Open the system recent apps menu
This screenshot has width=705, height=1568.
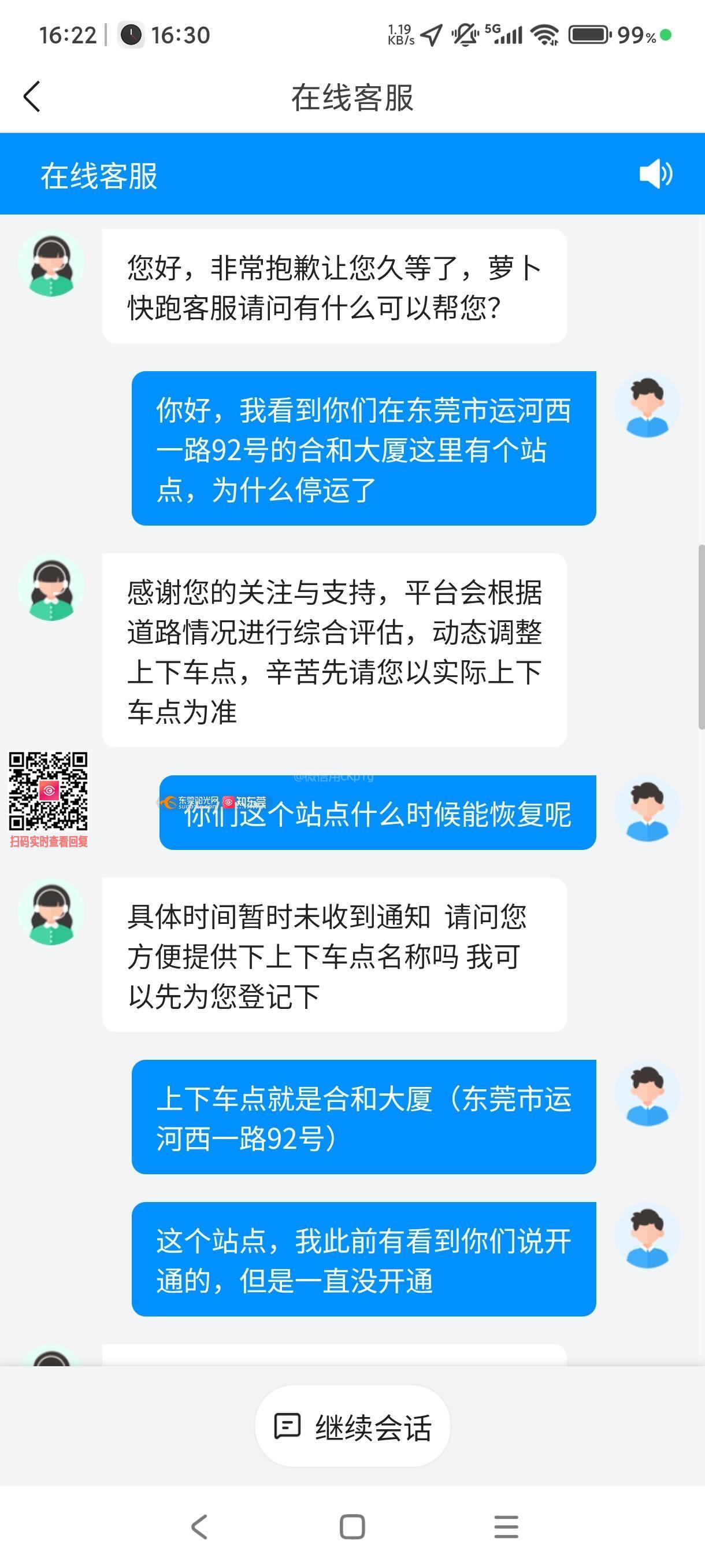tap(506, 1526)
